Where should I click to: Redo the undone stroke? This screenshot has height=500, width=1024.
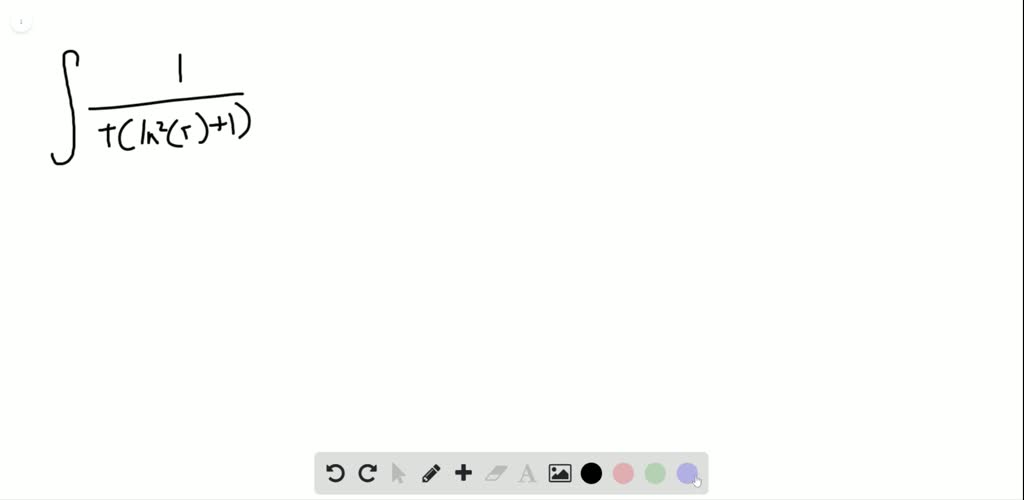tap(367, 473)
